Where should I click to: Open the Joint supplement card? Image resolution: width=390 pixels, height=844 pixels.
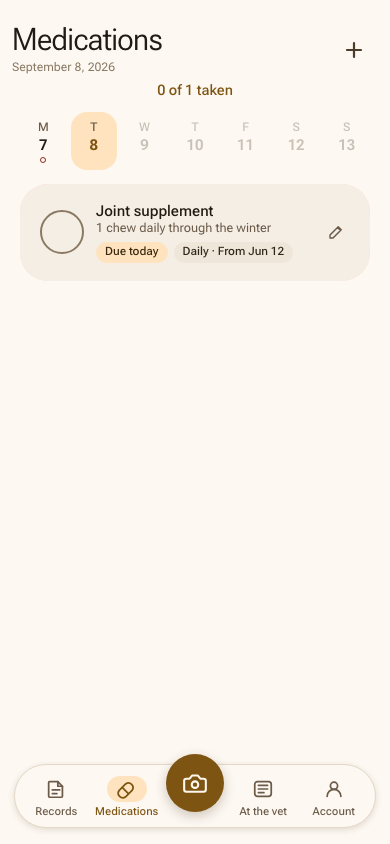pyautogui.click(x=195, y=233)
